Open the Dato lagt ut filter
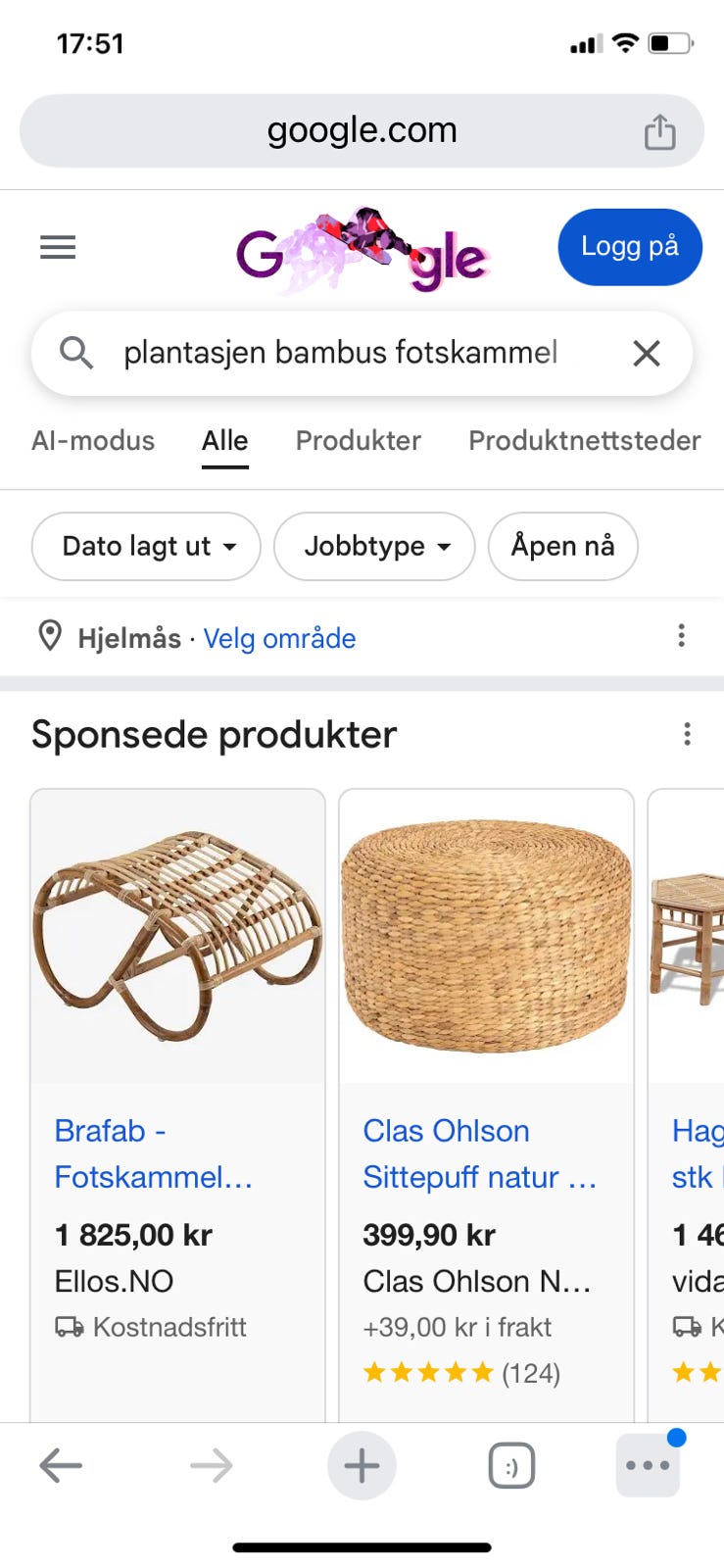 click(x=145, y=546)
